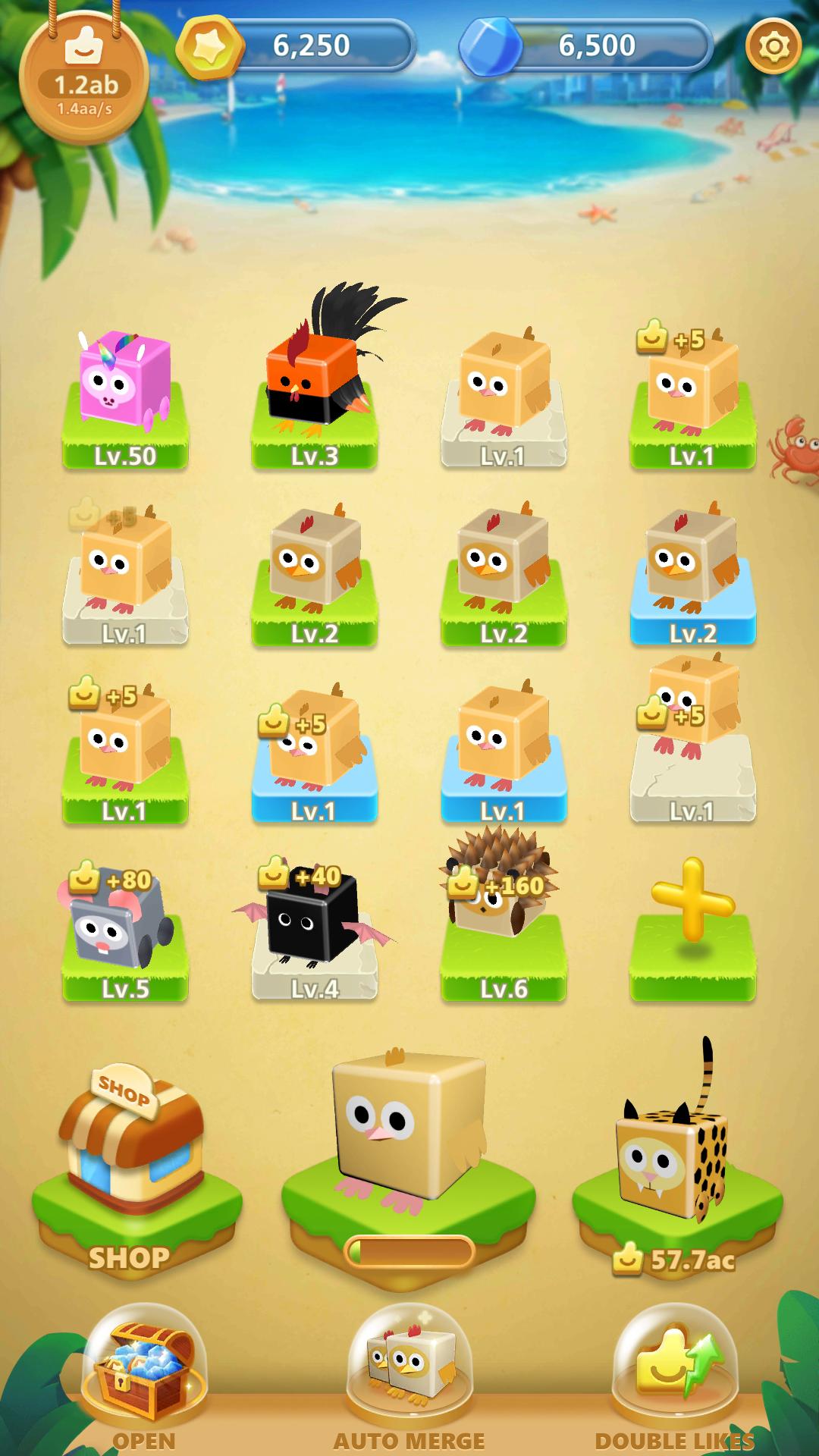Buy the leopard for 57.7ac likes
Image resolution: width=819 pixels, height=1456 pixels.
pos(677,1168)
